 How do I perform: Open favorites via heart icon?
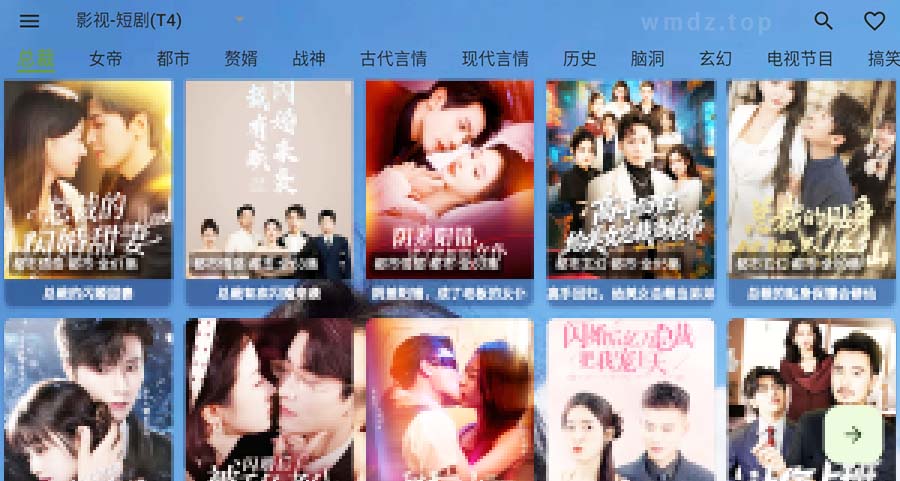(x=874, y=21)
